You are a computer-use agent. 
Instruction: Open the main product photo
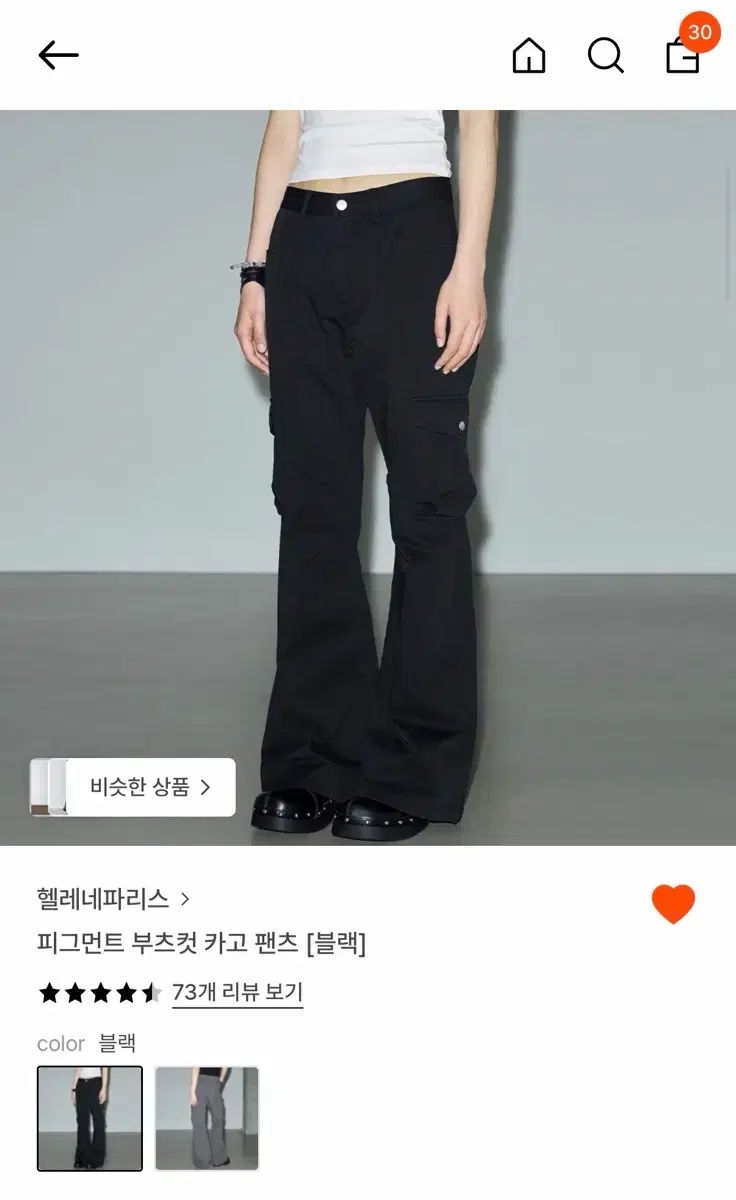pyautogui.click(x=368, y=478)
